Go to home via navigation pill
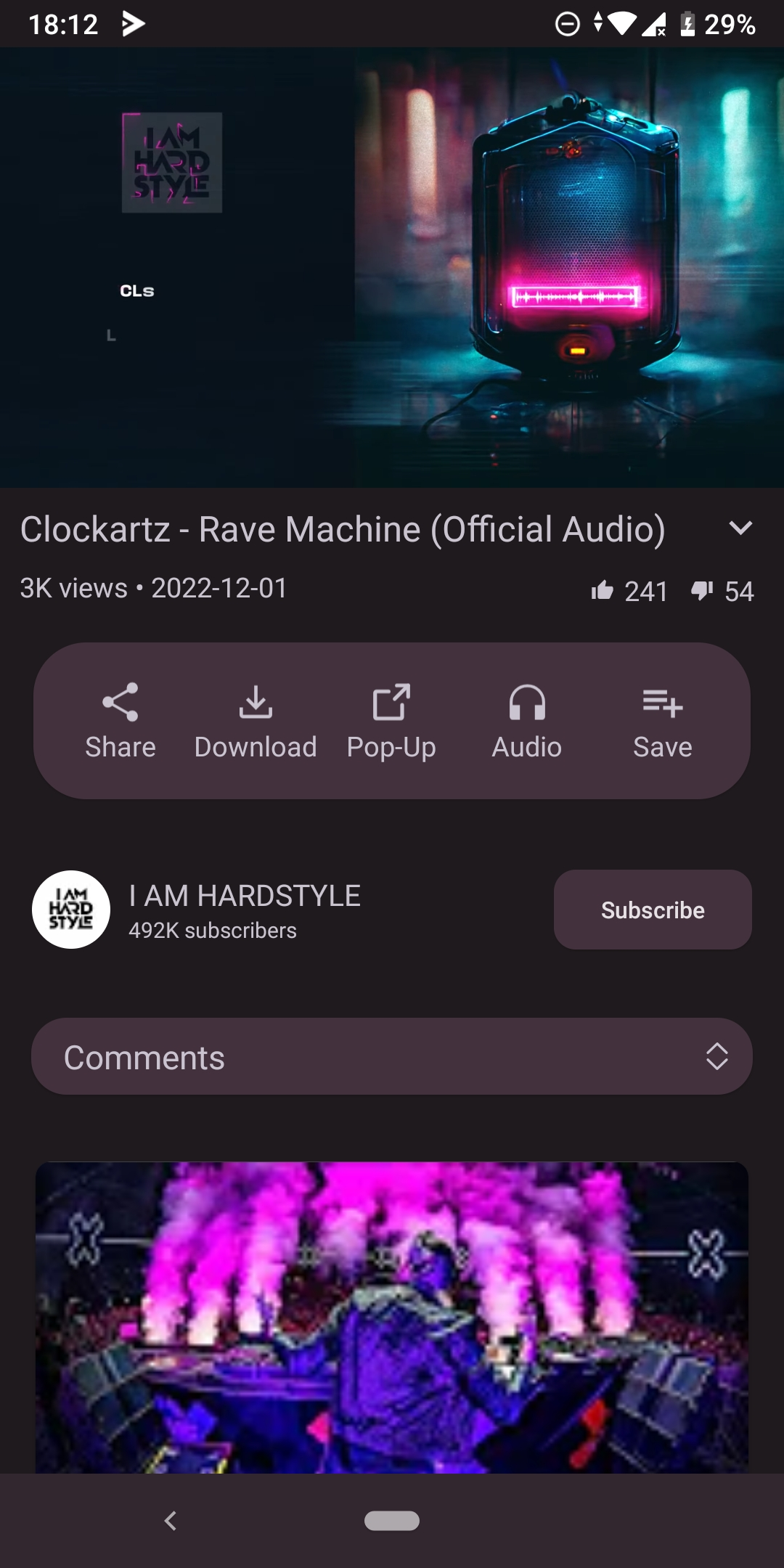The image size is (784, 1568). 392,1520
